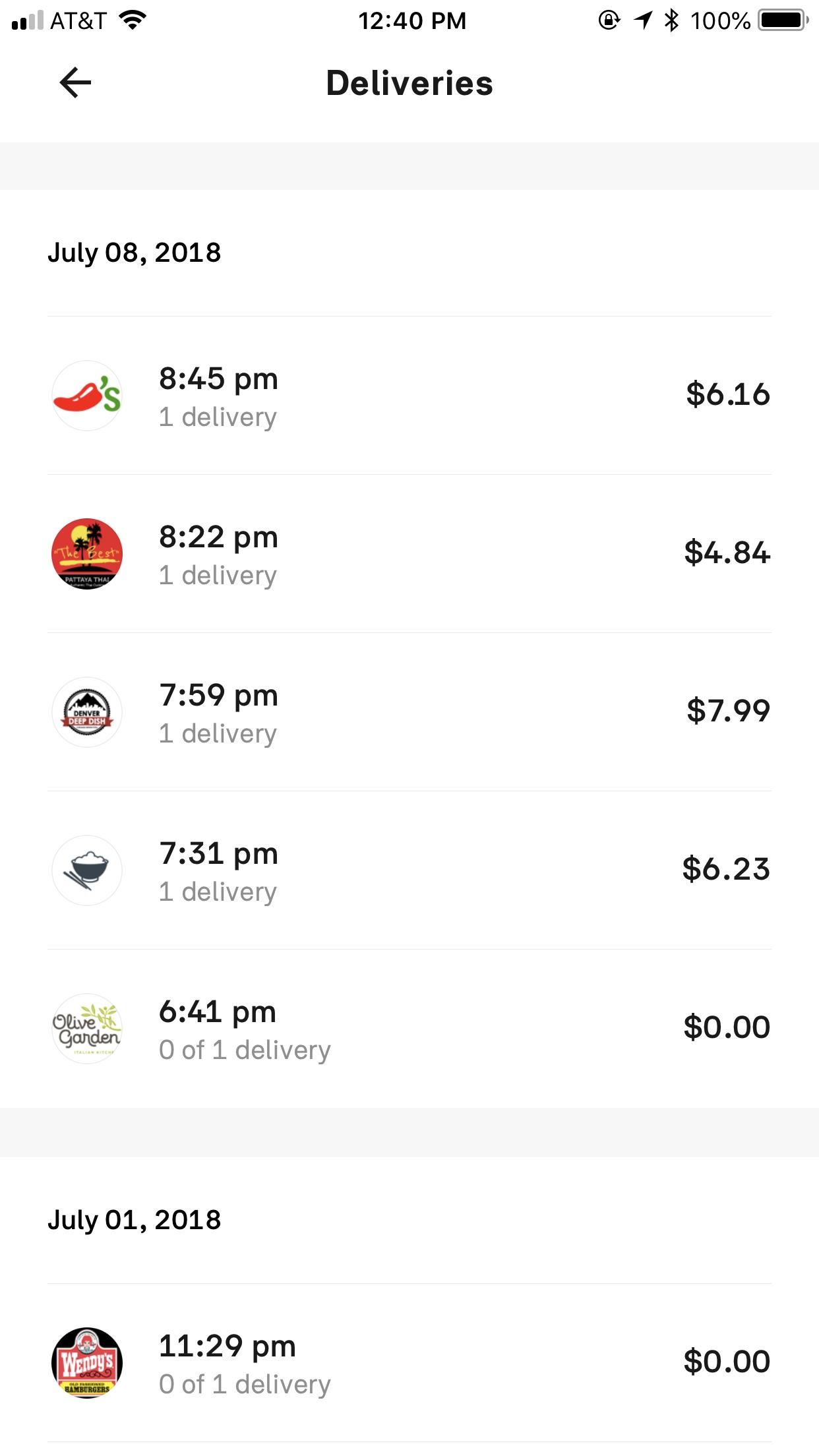Tap the Chili's restaurant logo

[x=86, y=396]
